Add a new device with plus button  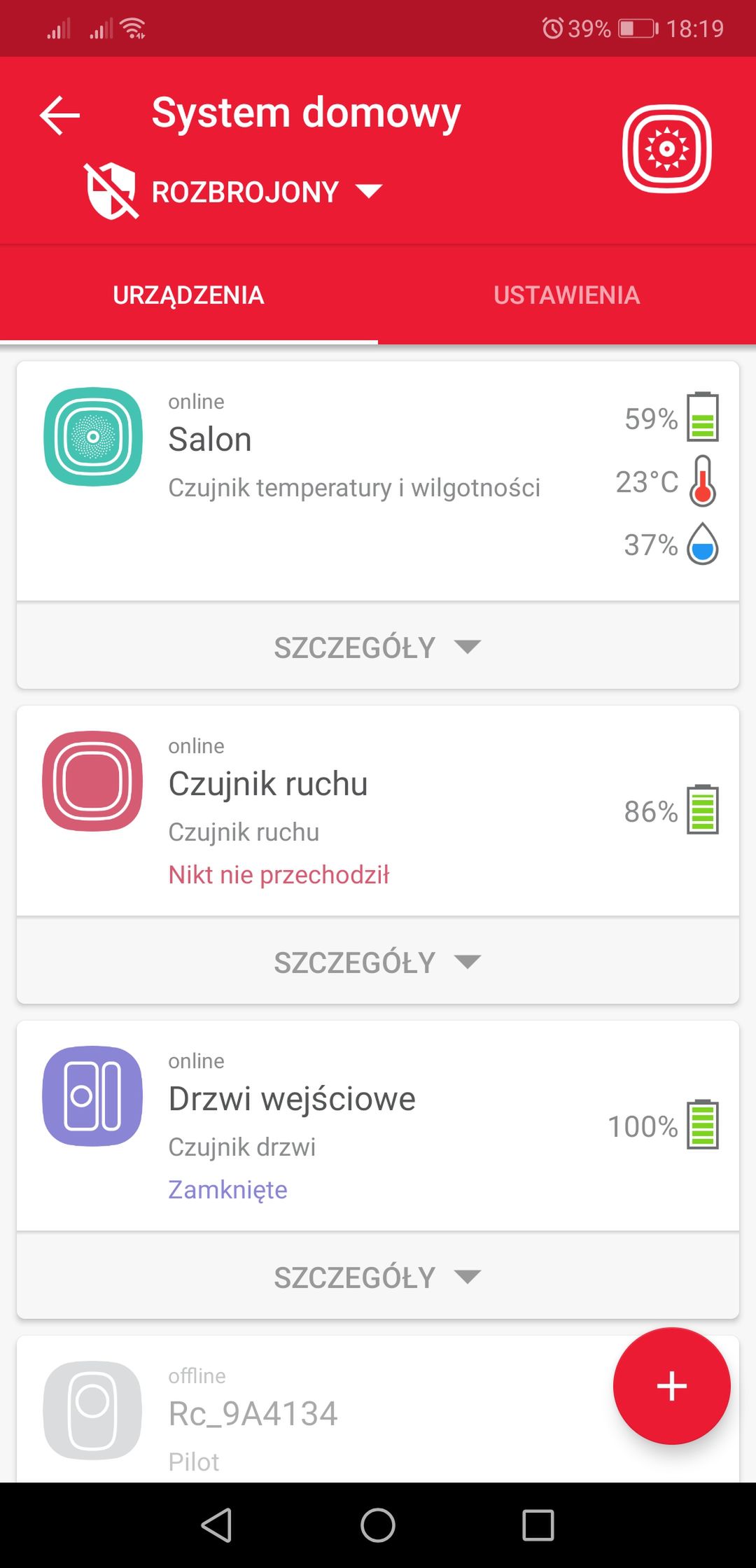click(672, 1386)
